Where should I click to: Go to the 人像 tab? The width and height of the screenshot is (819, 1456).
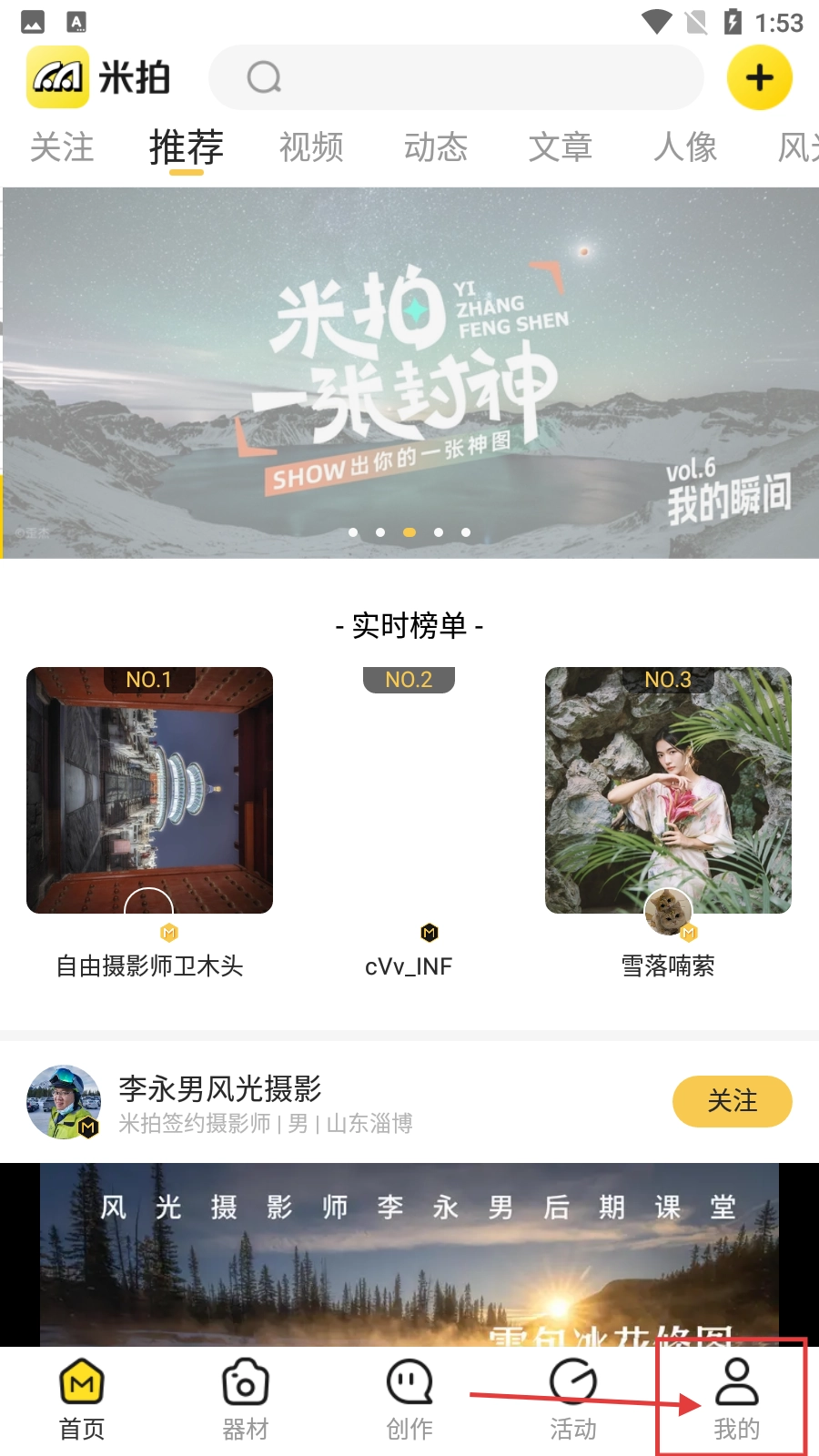685,147
